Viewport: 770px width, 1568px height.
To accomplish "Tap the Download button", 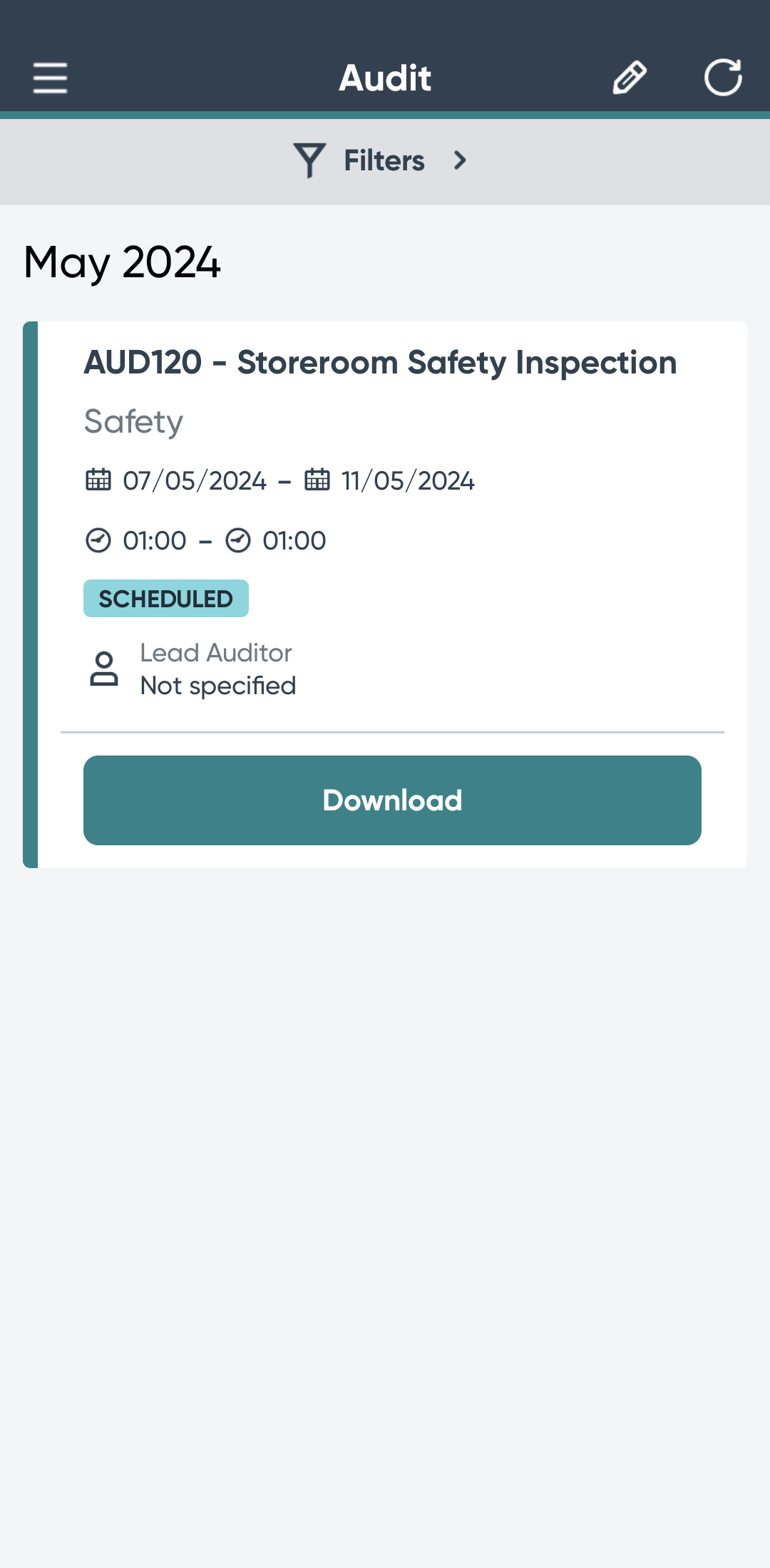I will [x=391, y=800].
